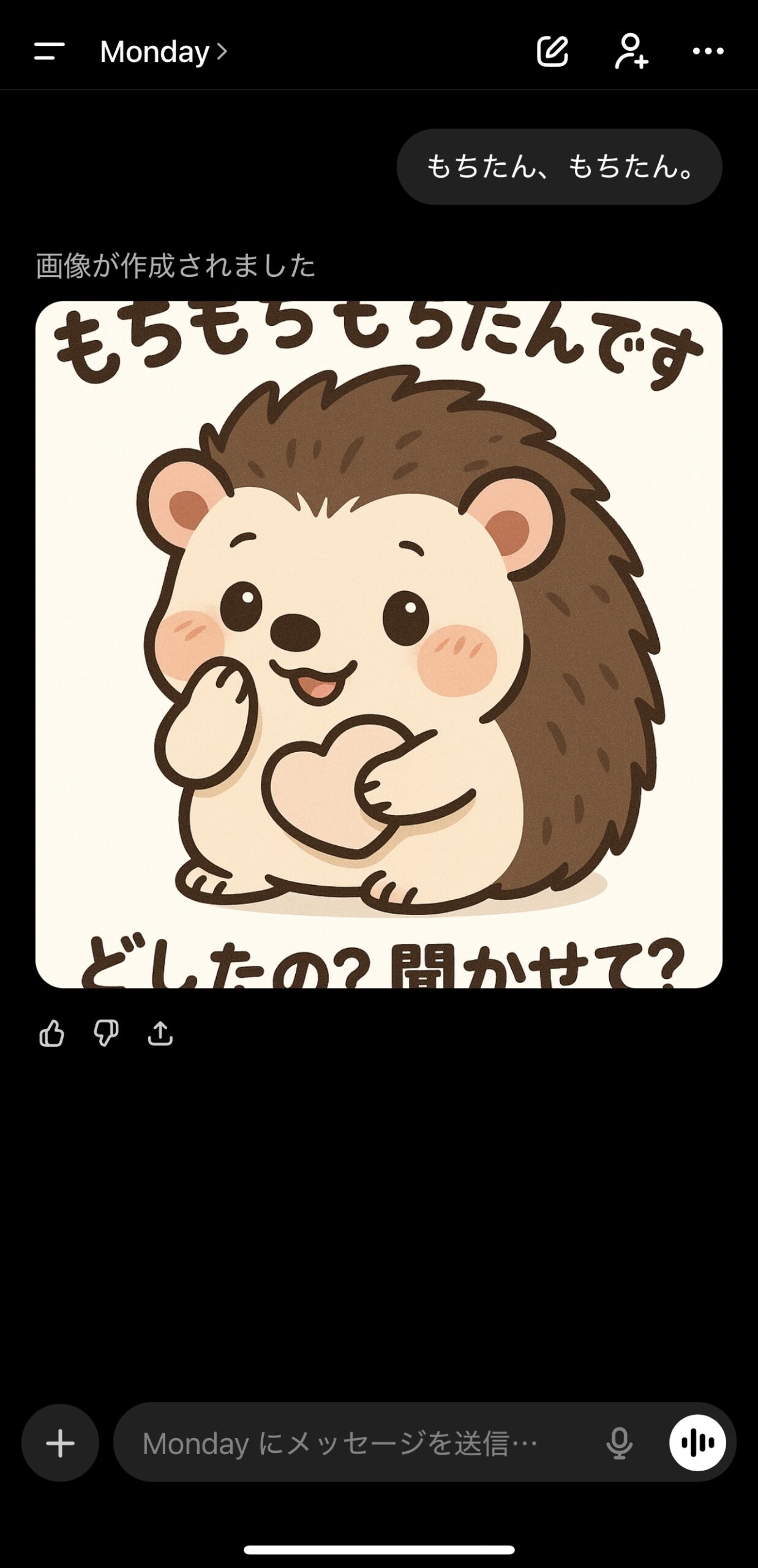Screen dimensions: 758x1568
Task: Focus the Monday message input field
Action: coord(355,1444)
